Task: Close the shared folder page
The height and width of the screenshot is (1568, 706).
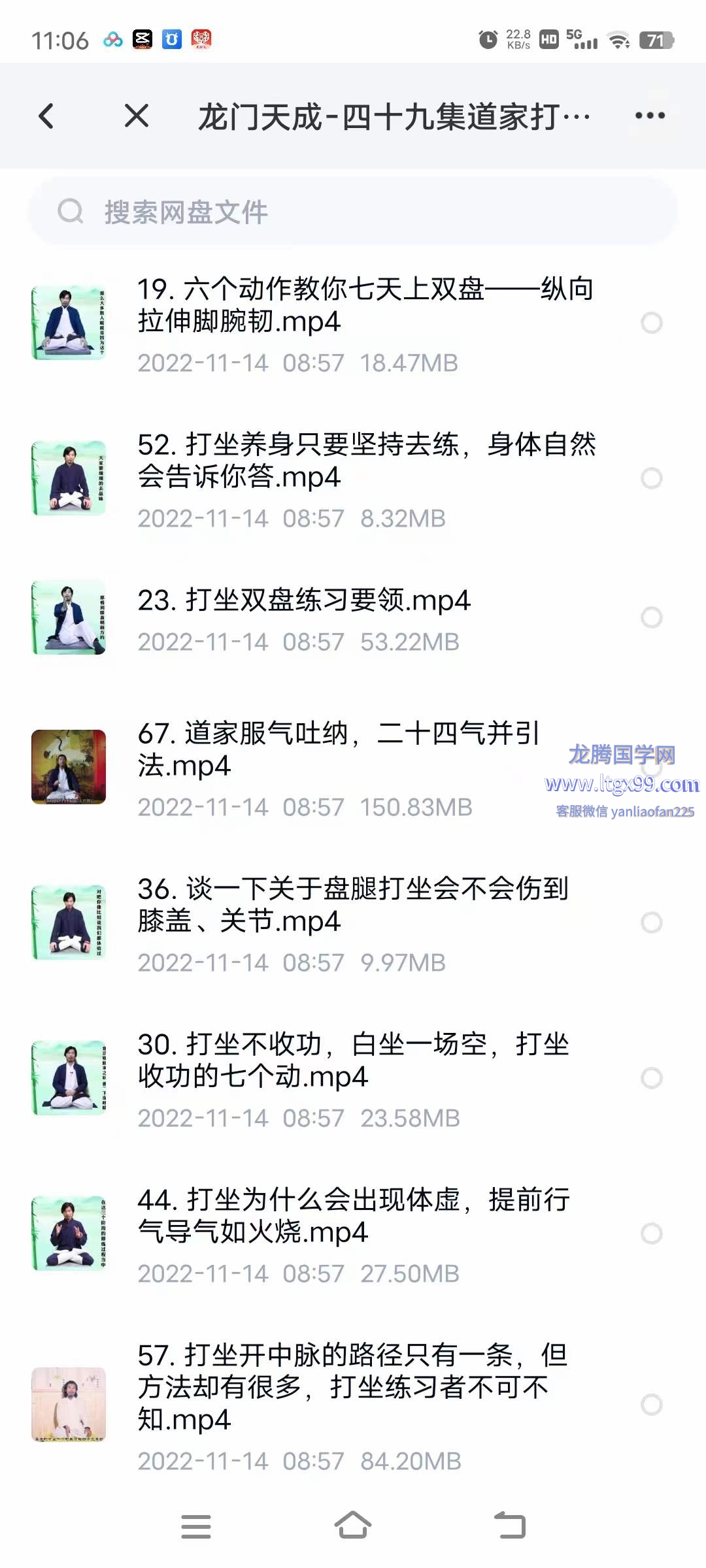Action: pos(137,116)
